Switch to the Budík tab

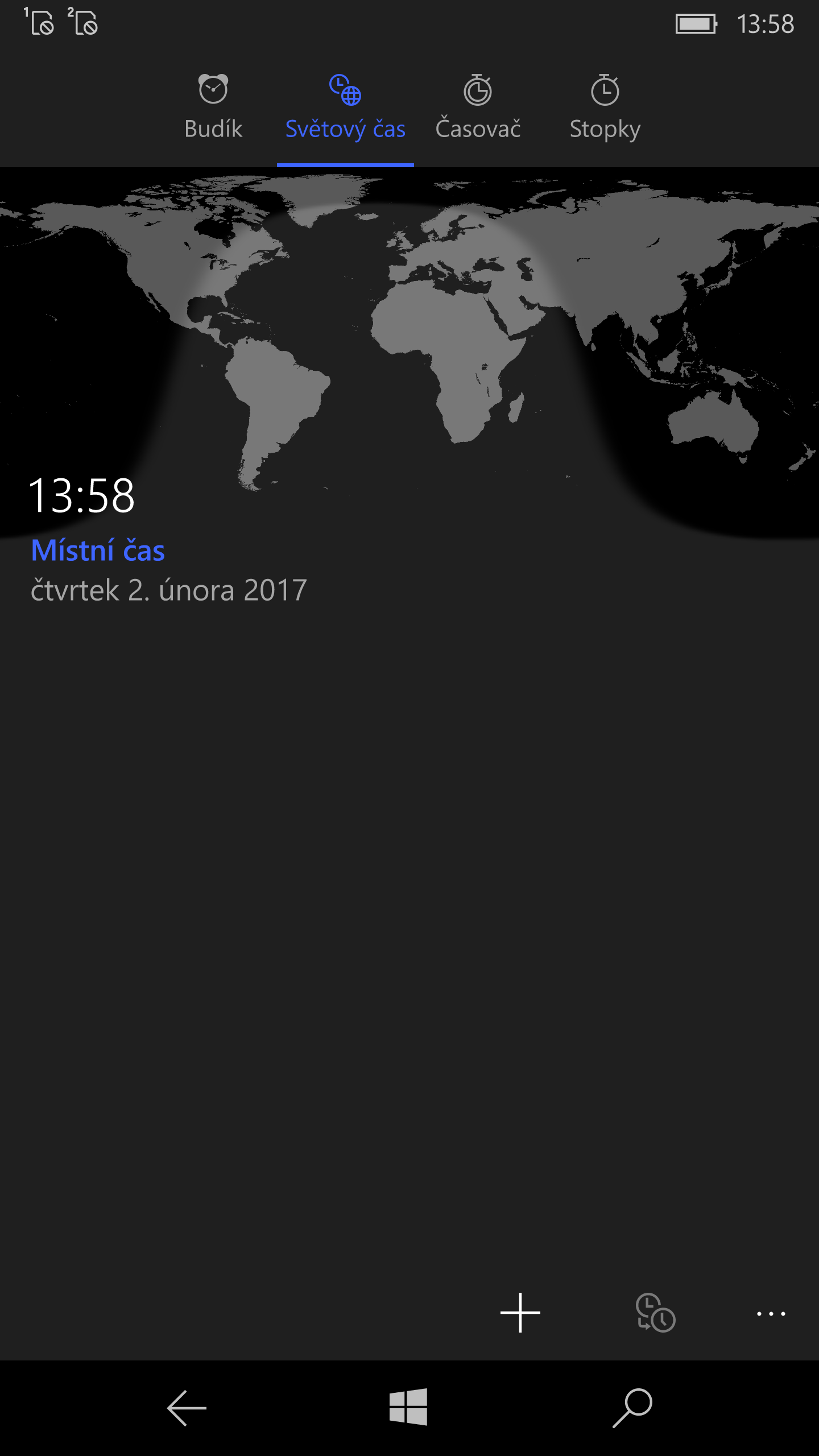pyautogui.click(x=213, y=108)
